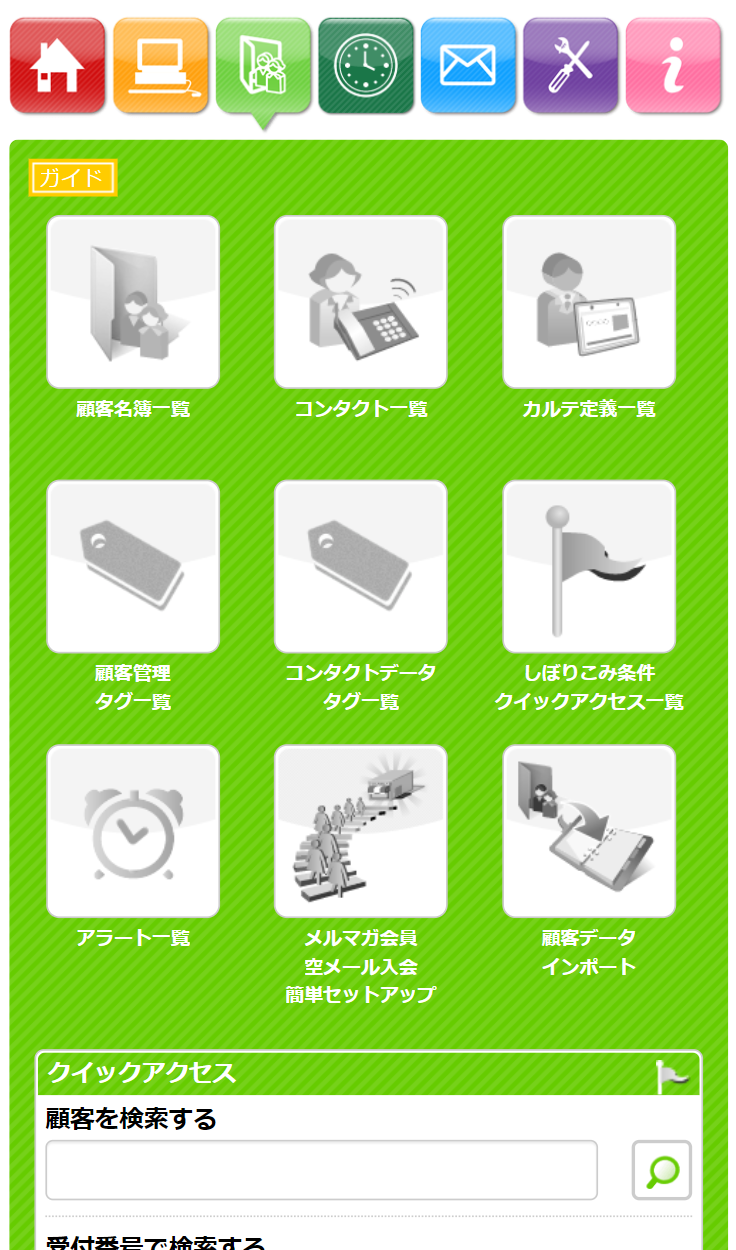This screenshot has width=736, height=1250.
Task: Open the home tab with house icon
Action: 57,66
